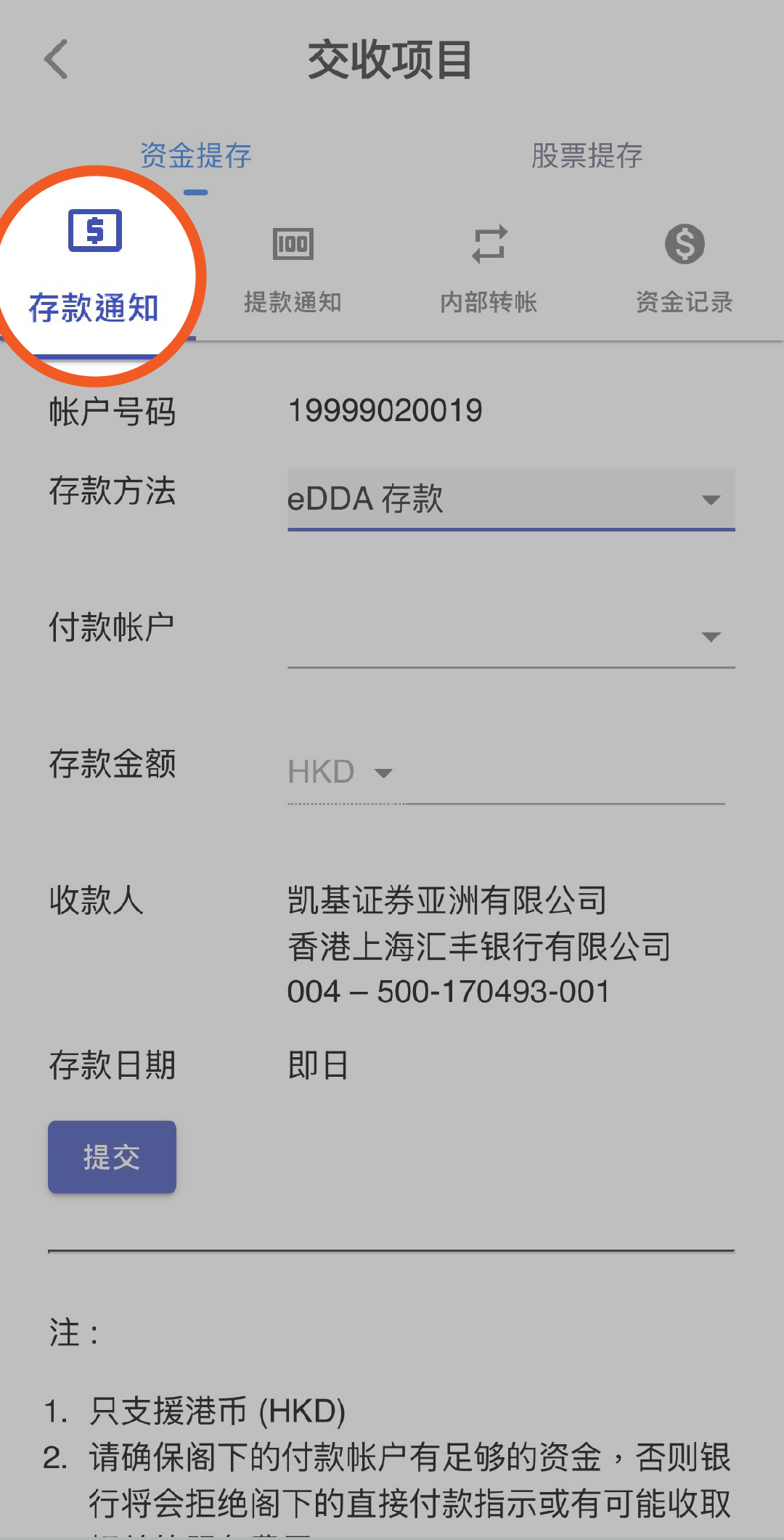Image resolution: width=784 pixels, height=1540 pixels.
Task: Expand the 存款方法 dropdown showing eDDA 存款
Action: pos(511,500)
